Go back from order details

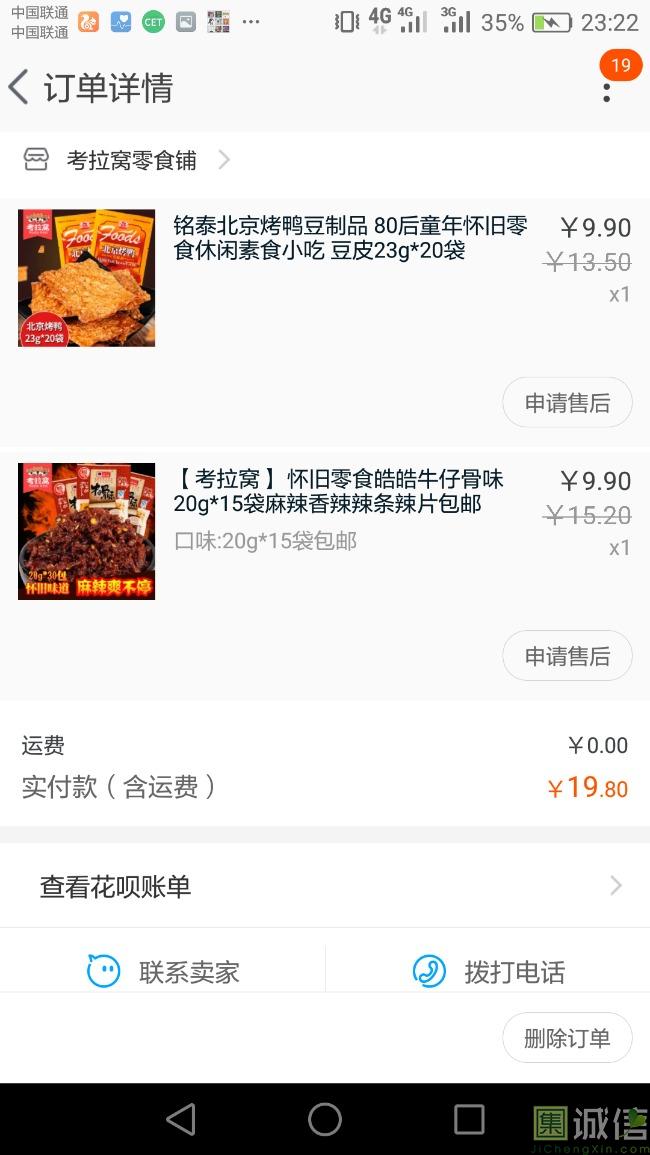click(20, 88)
